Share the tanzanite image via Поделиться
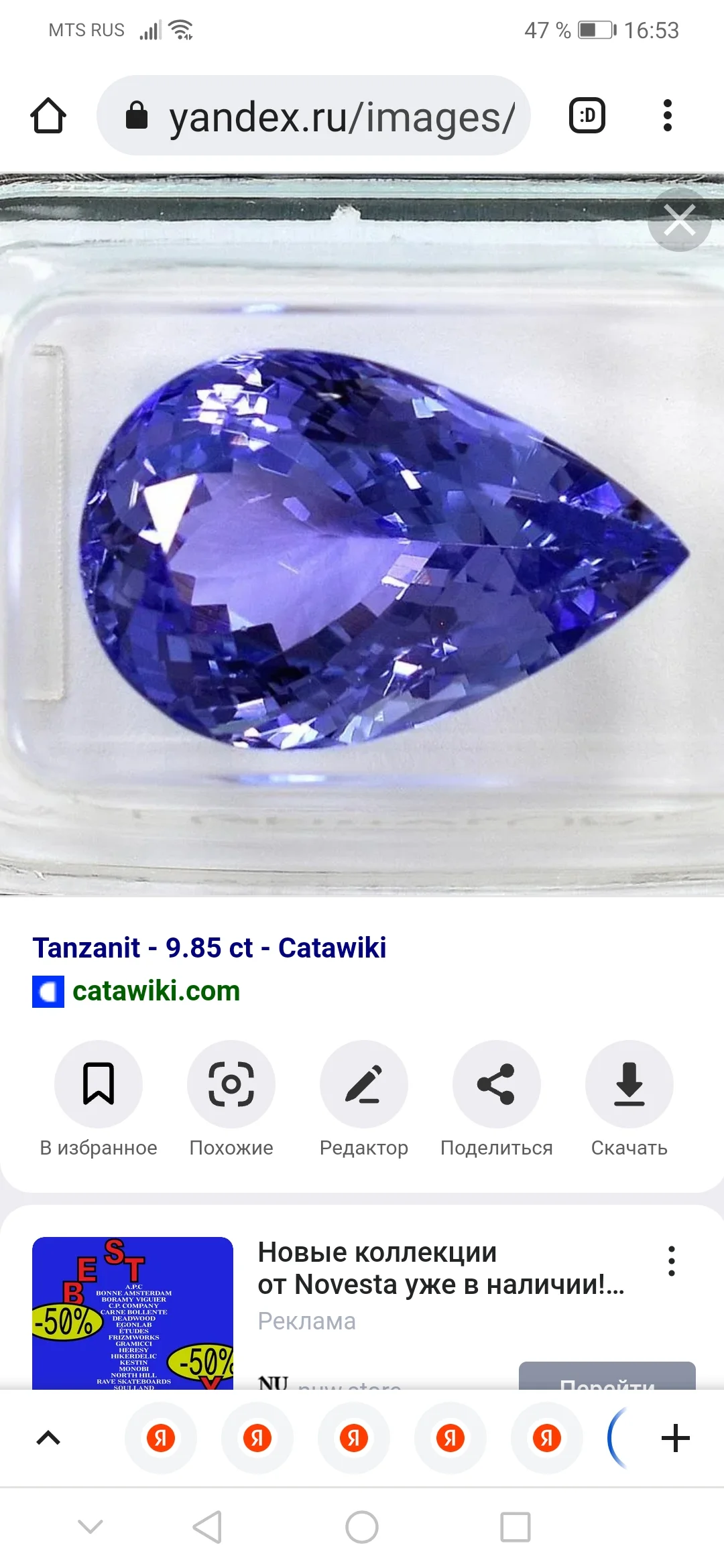 click(497, 1084)
